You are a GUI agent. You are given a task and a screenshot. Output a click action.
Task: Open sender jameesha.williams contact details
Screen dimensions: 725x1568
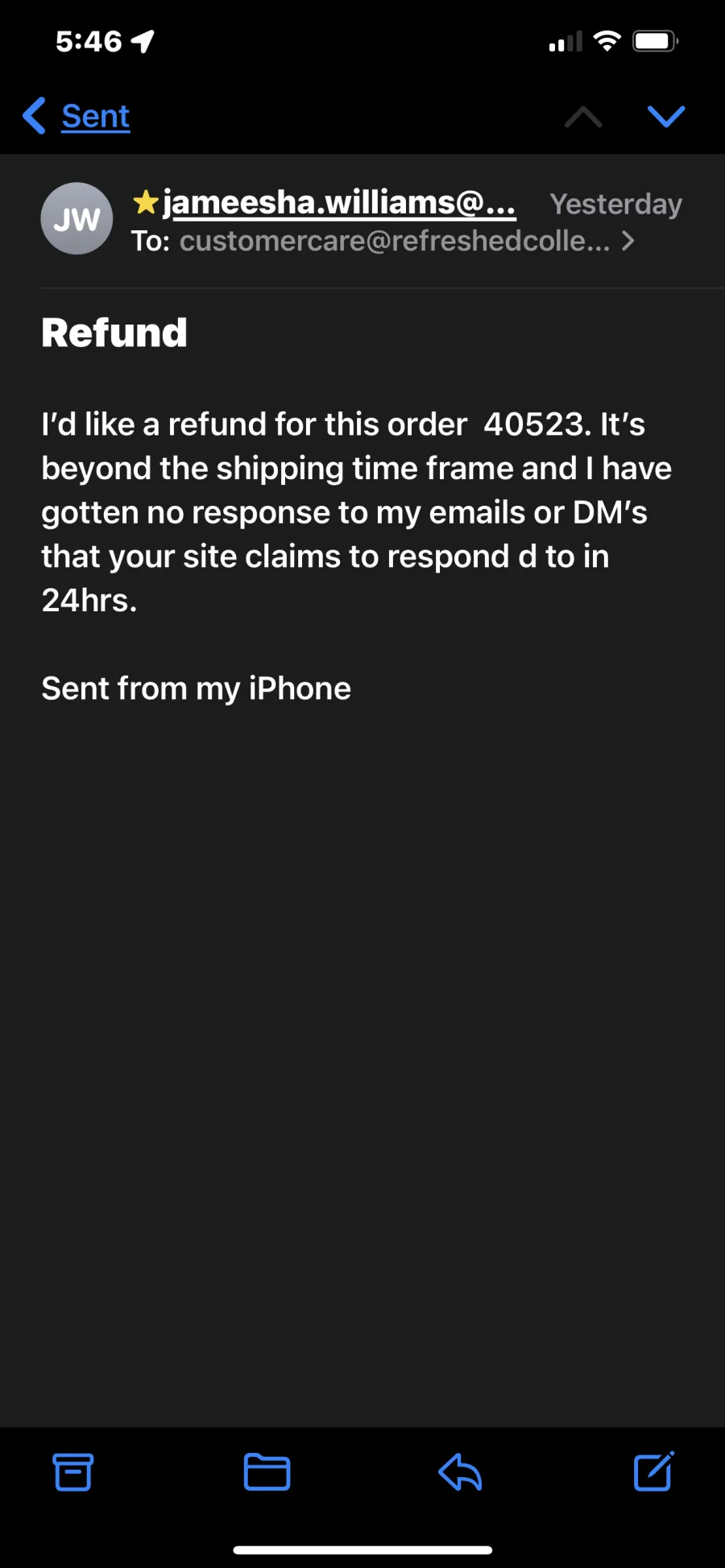[338, 203]
